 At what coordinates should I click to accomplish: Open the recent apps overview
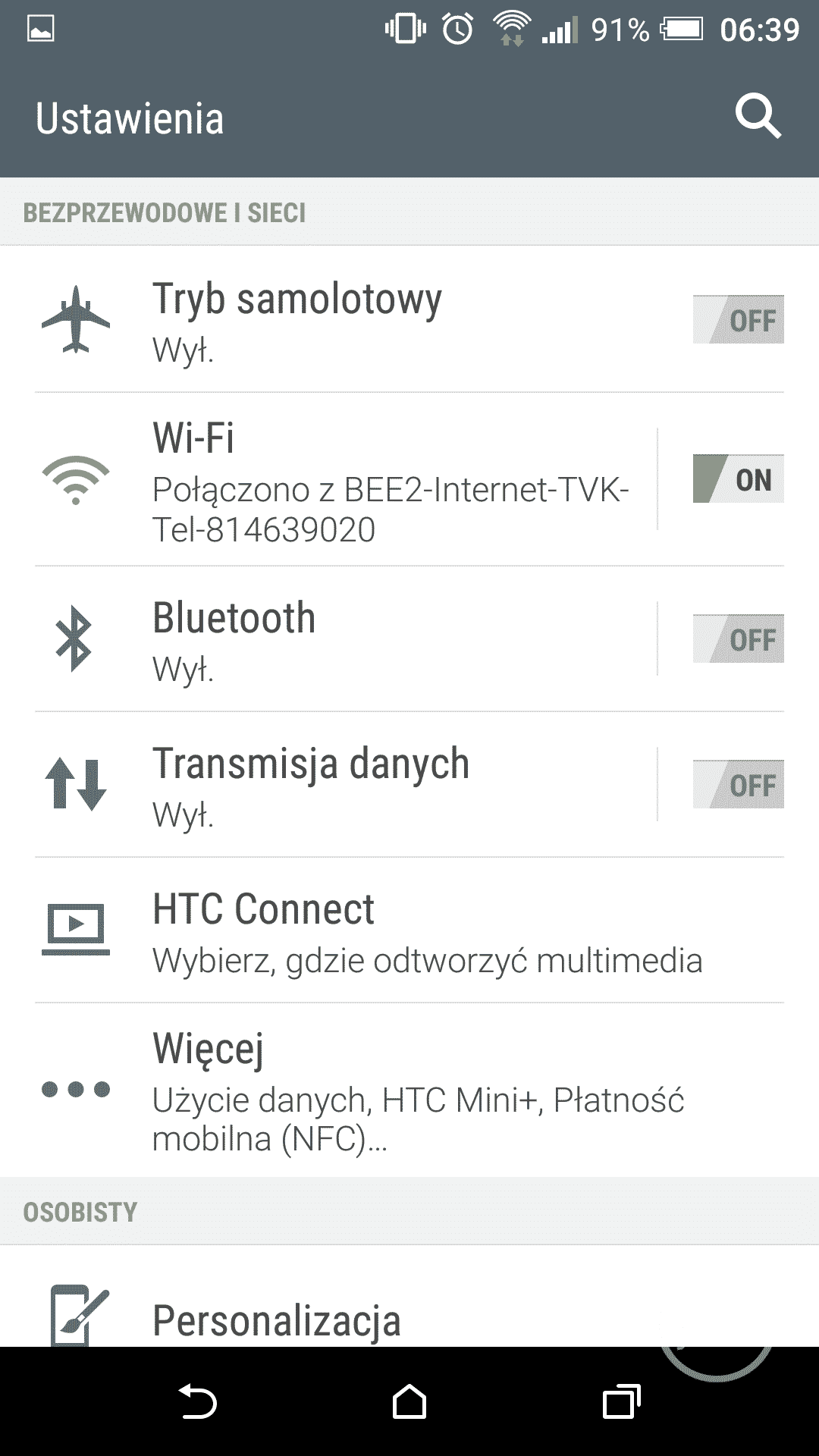[x=621, y=1401]
